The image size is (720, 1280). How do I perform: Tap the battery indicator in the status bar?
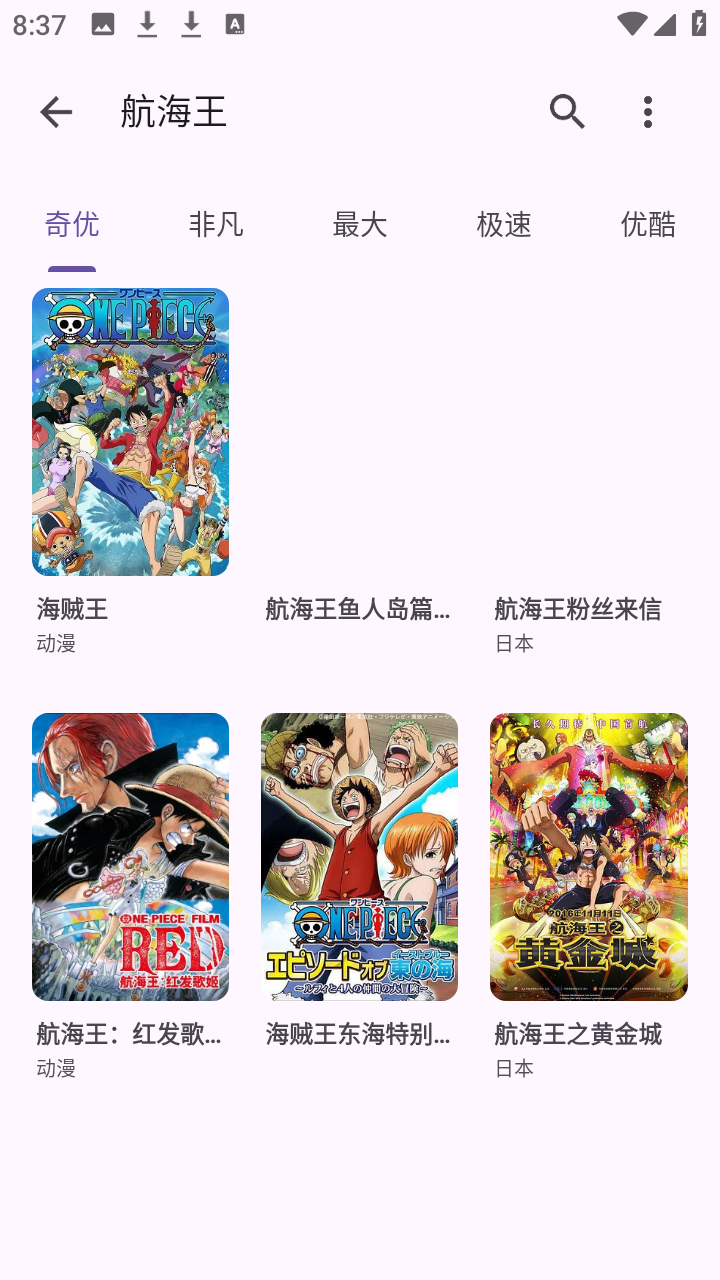point(698,25)
